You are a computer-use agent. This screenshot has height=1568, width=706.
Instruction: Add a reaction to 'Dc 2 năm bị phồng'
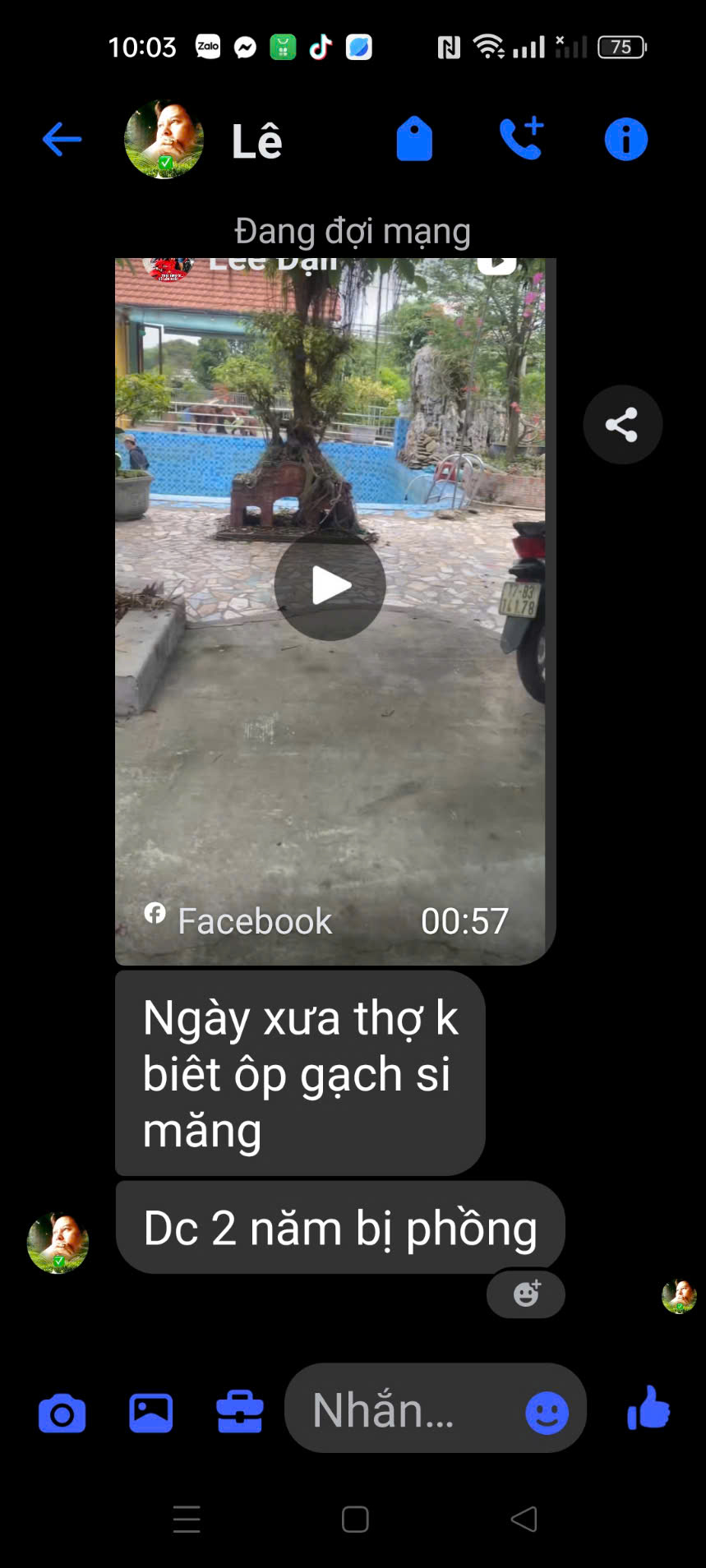click(x=526, y=1294)
